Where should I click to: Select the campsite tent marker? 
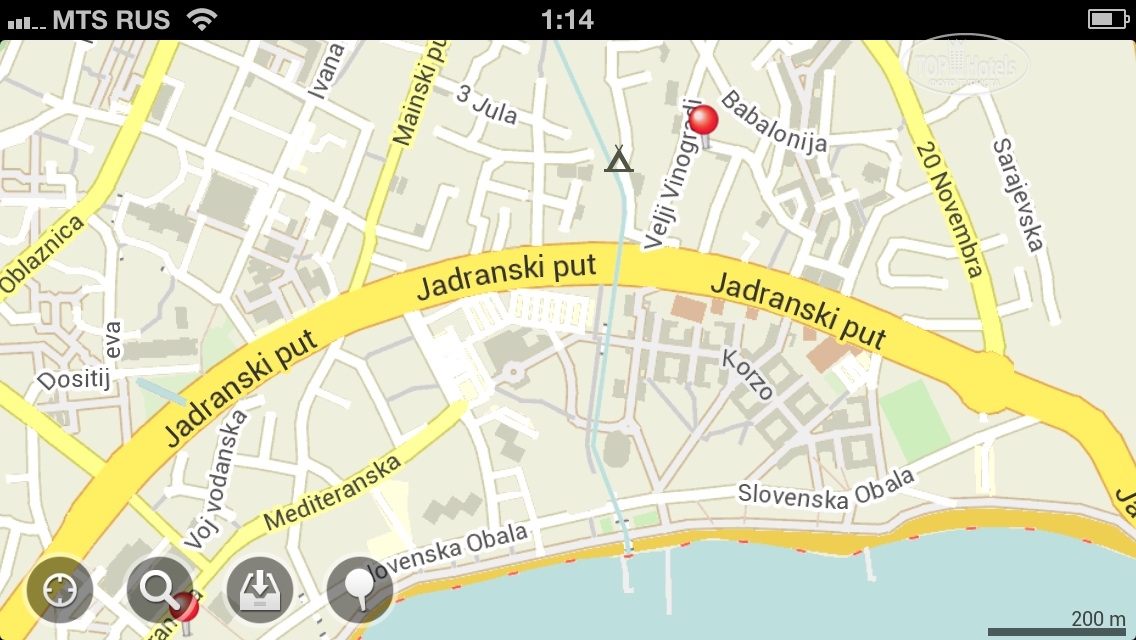pos(619,159)
